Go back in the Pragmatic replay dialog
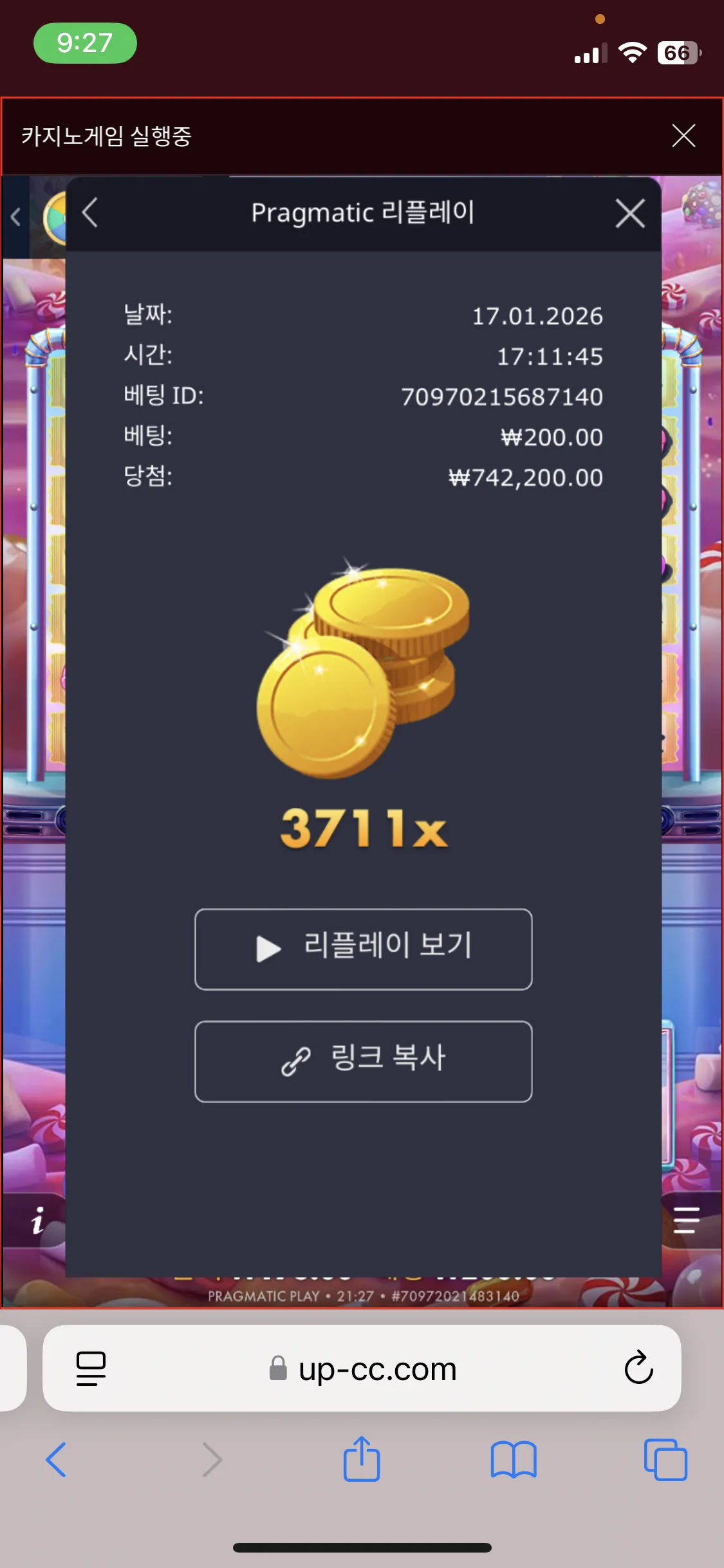The width and height of the screenshot is (724, 1568). 90,212
